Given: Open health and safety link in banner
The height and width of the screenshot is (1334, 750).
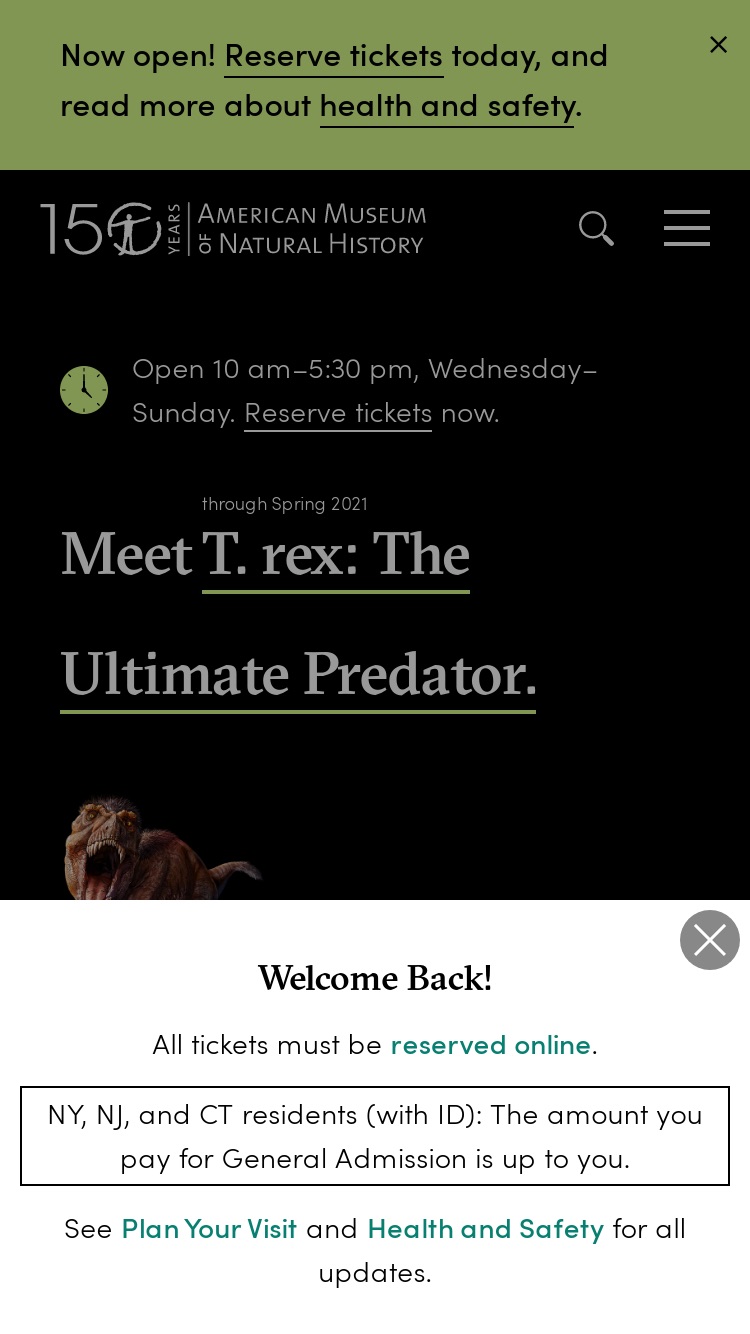Looking at the screenshot, I should [447, 105].
